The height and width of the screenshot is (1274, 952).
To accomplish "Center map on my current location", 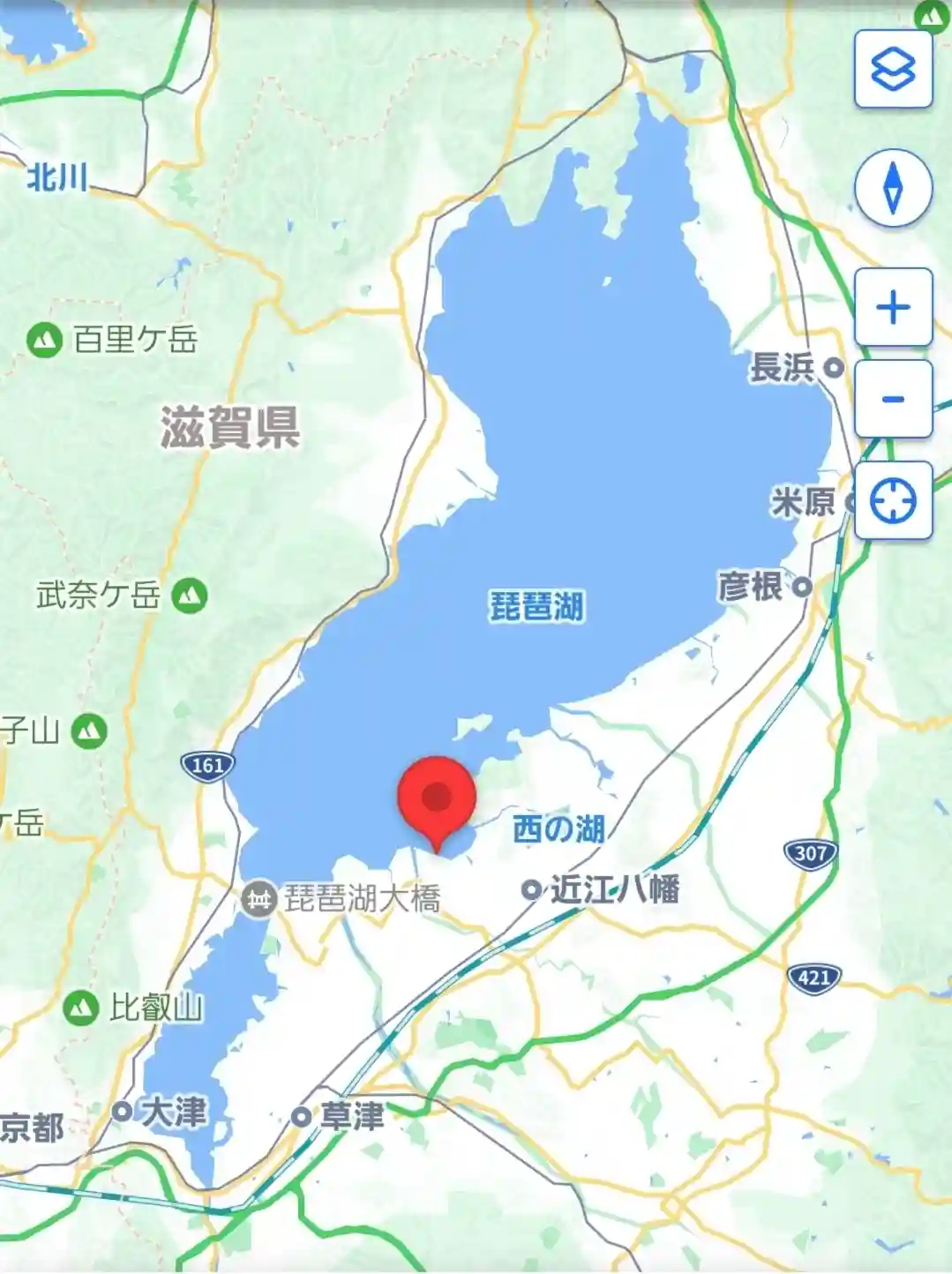I will click(x=893, y=501).
